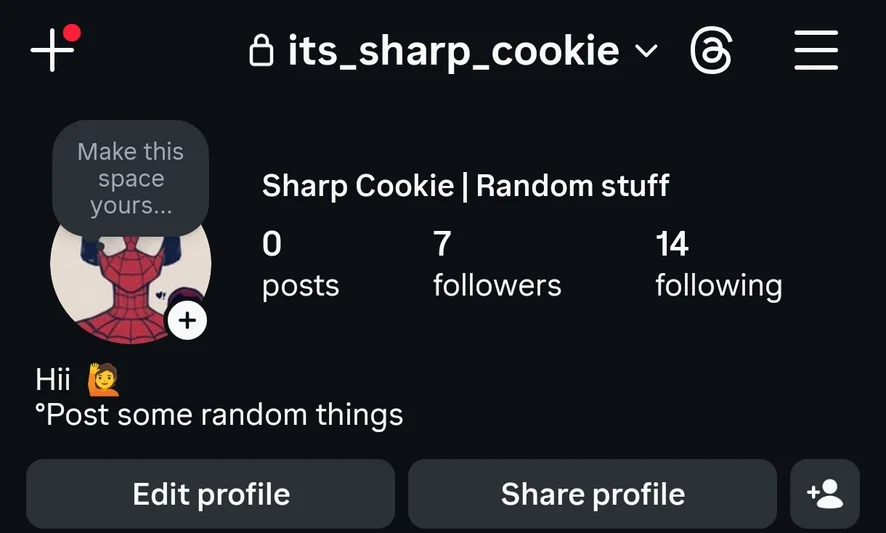The height and width of the screenshot is (533, 886).
Task: Tap Share profile button
Action: point(592,494)
